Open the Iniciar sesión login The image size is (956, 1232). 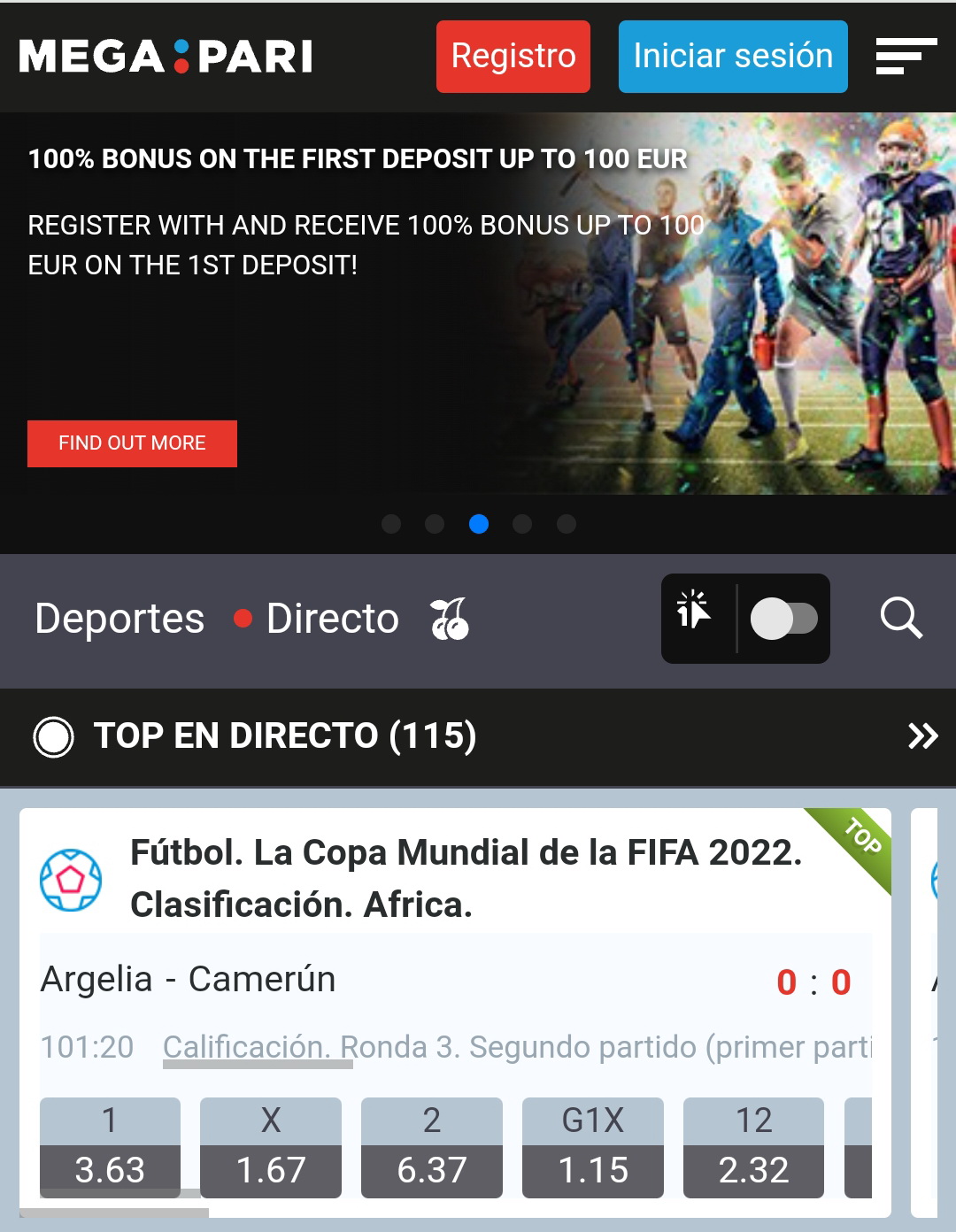(x=732, y=57)
